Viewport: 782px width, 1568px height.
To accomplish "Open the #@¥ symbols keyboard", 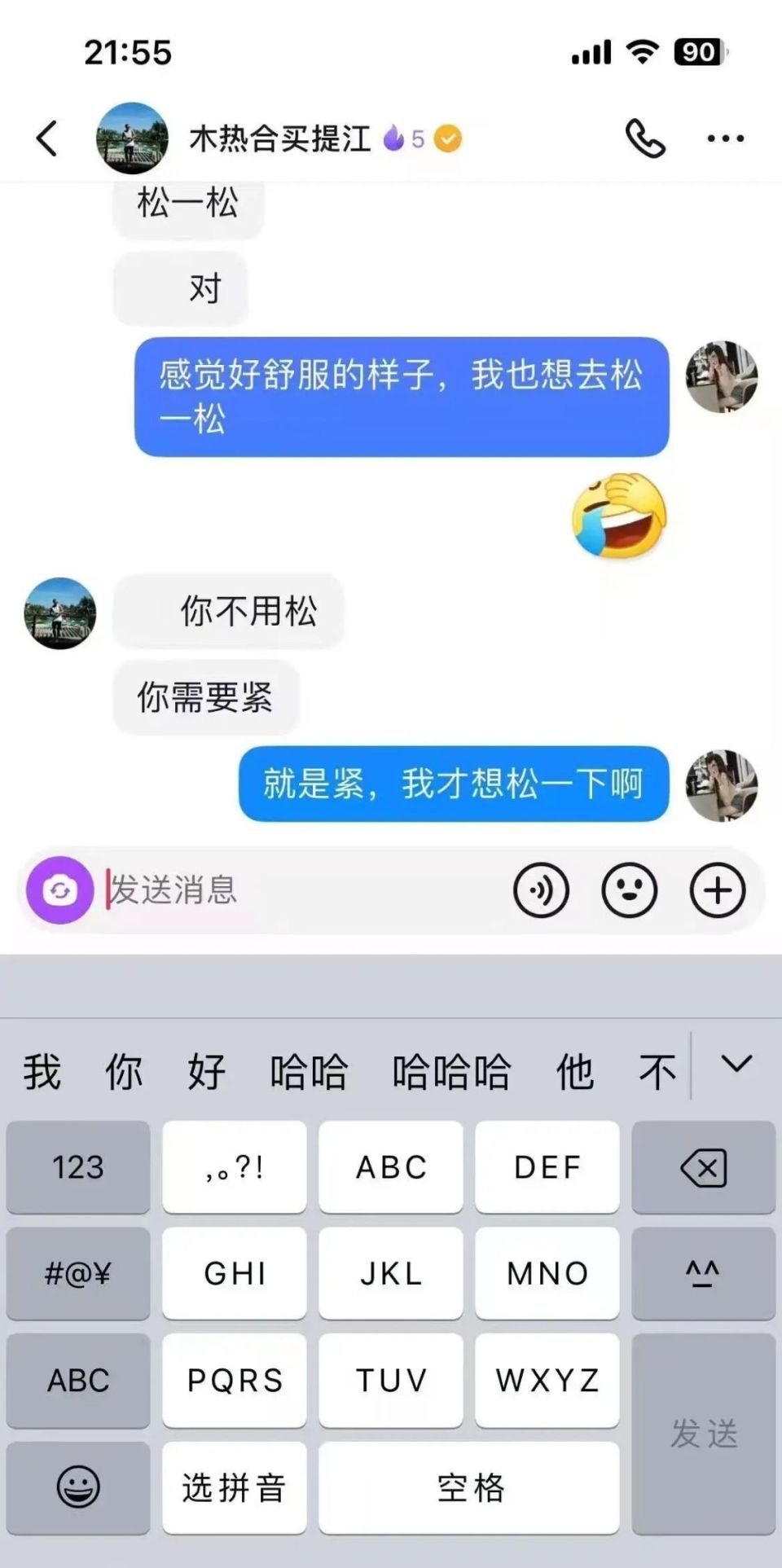I will coord(78,1274).
